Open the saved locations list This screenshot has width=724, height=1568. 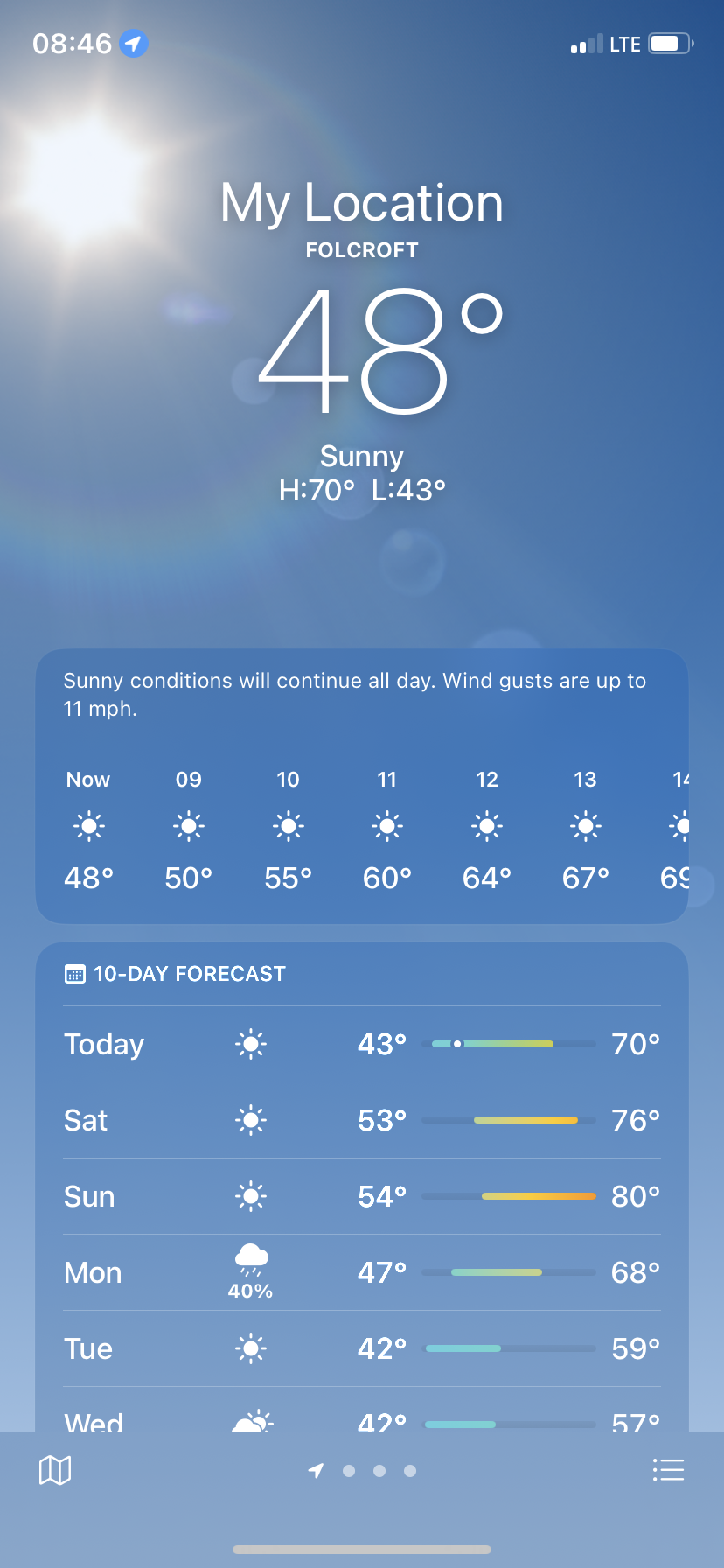pos(668,1471)
